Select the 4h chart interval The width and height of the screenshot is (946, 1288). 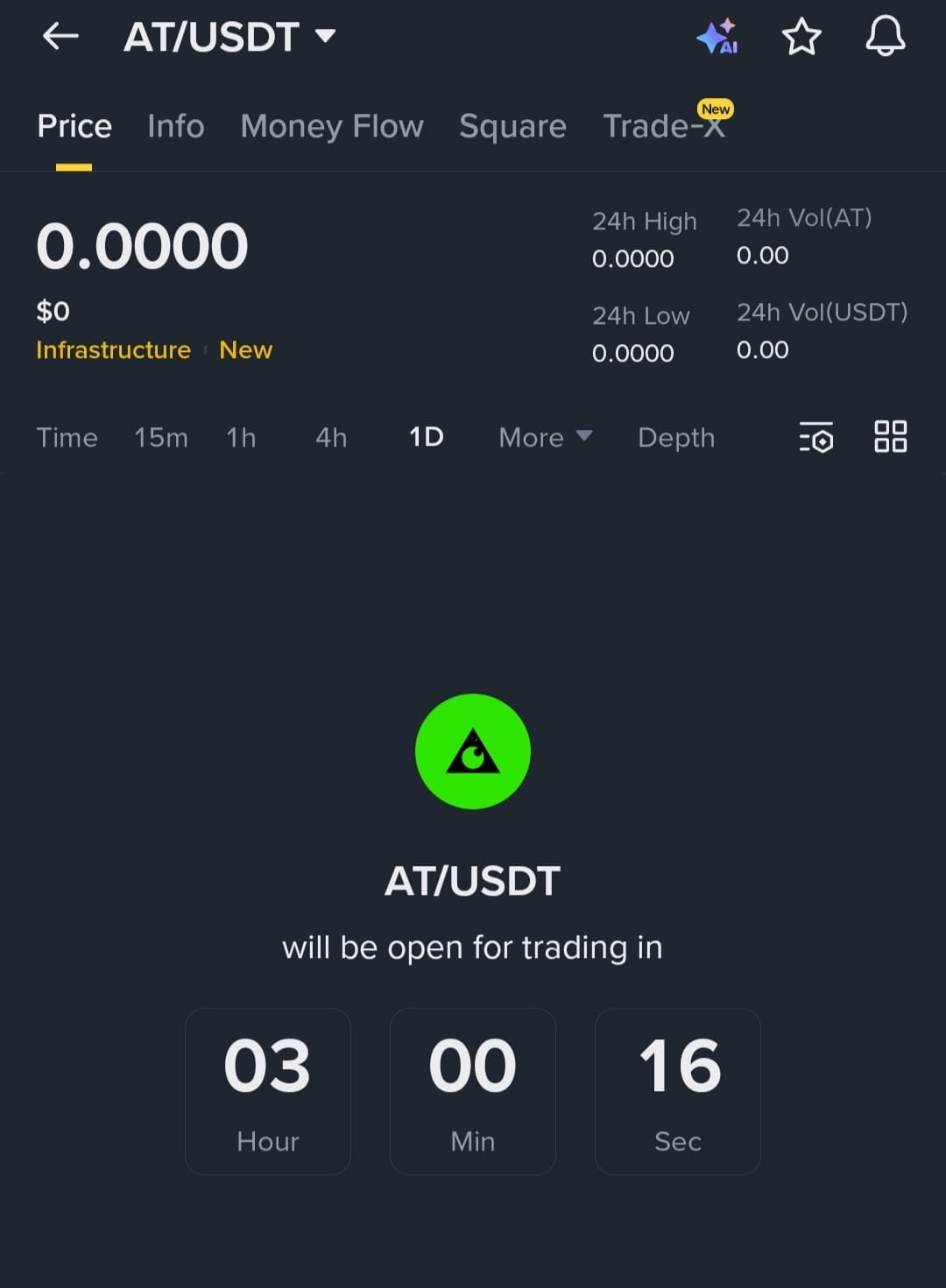point(331,437)
